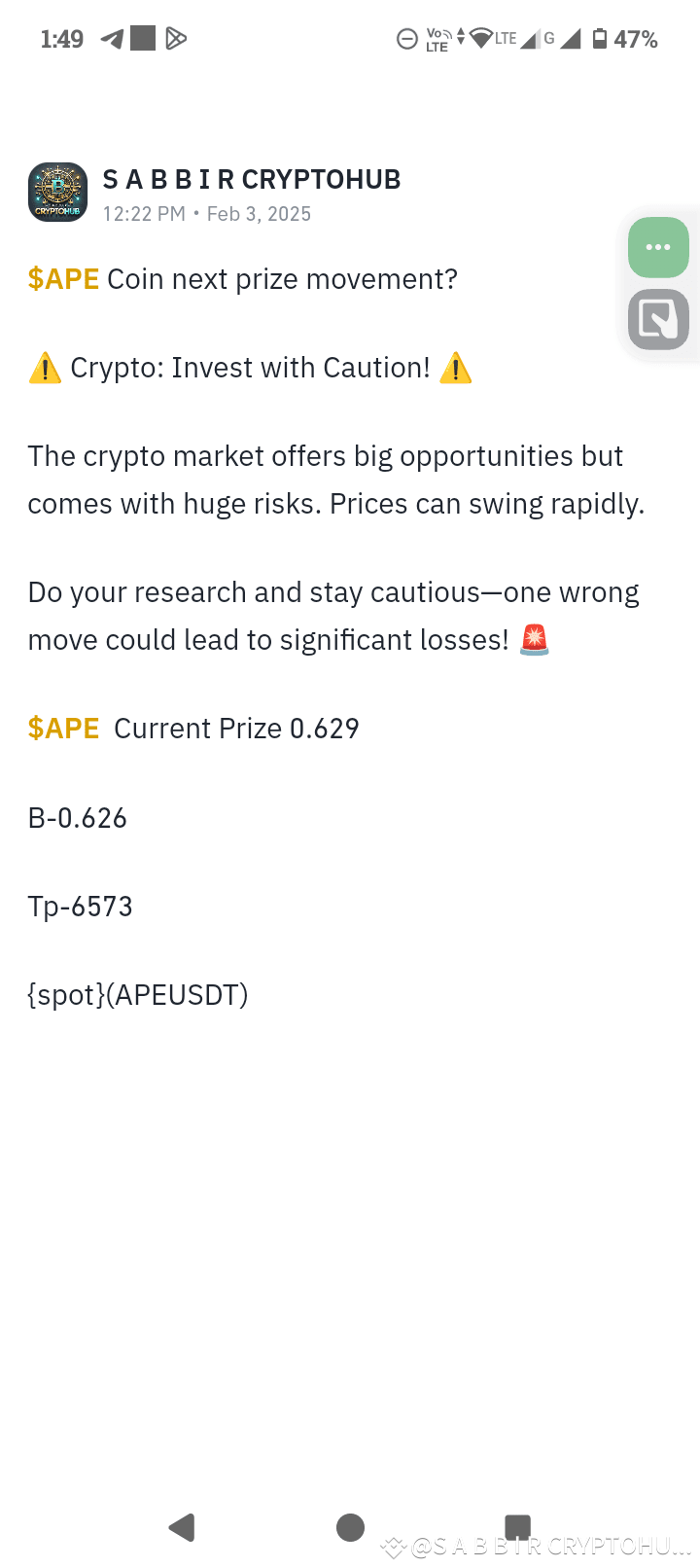Tap the police light emoji after significant losses
700x1568 pixels.
point(533,640)
